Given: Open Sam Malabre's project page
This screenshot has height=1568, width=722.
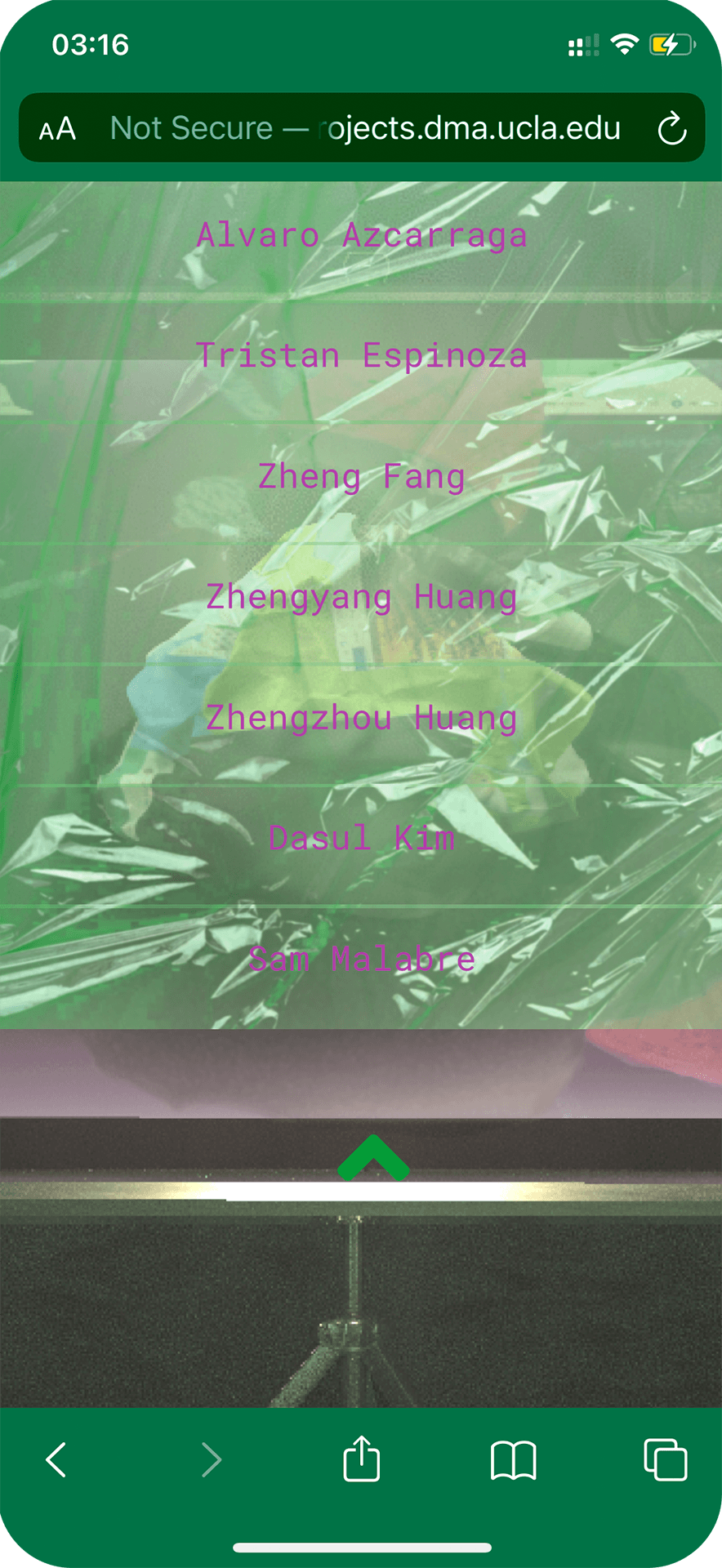Looking at the screenshot, I should pyautogui.click(x=362, y=959).
